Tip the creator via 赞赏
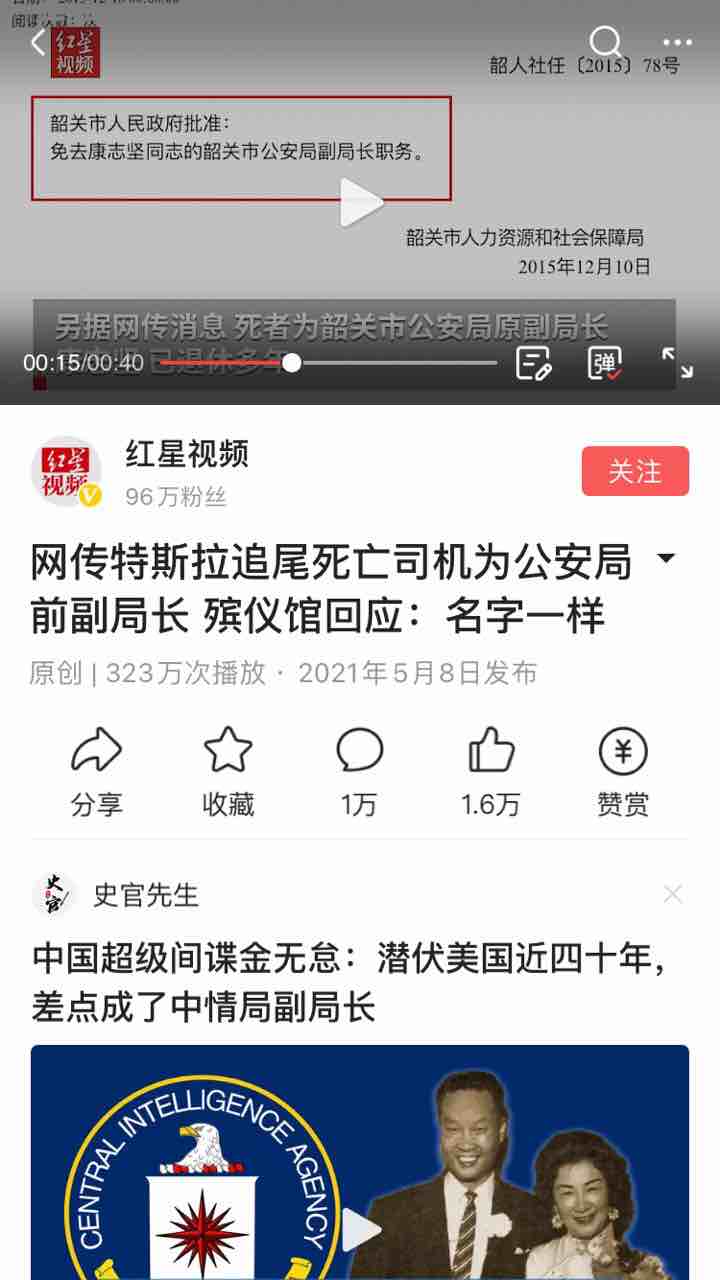This screenshot has height=1280, width=720. [x=622, y=771]
